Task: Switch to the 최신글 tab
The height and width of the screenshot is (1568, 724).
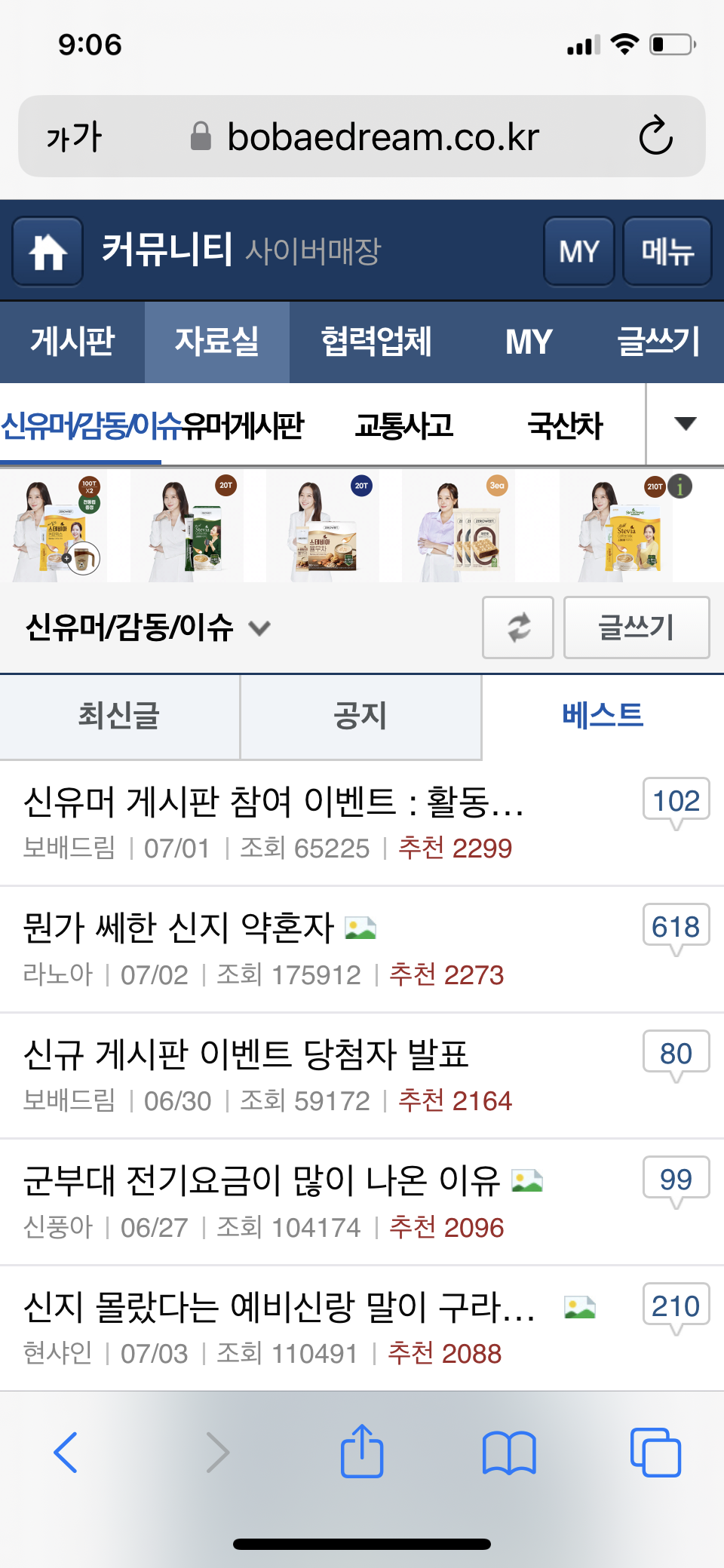Action: pyautogui.click(x=120, y=716)
